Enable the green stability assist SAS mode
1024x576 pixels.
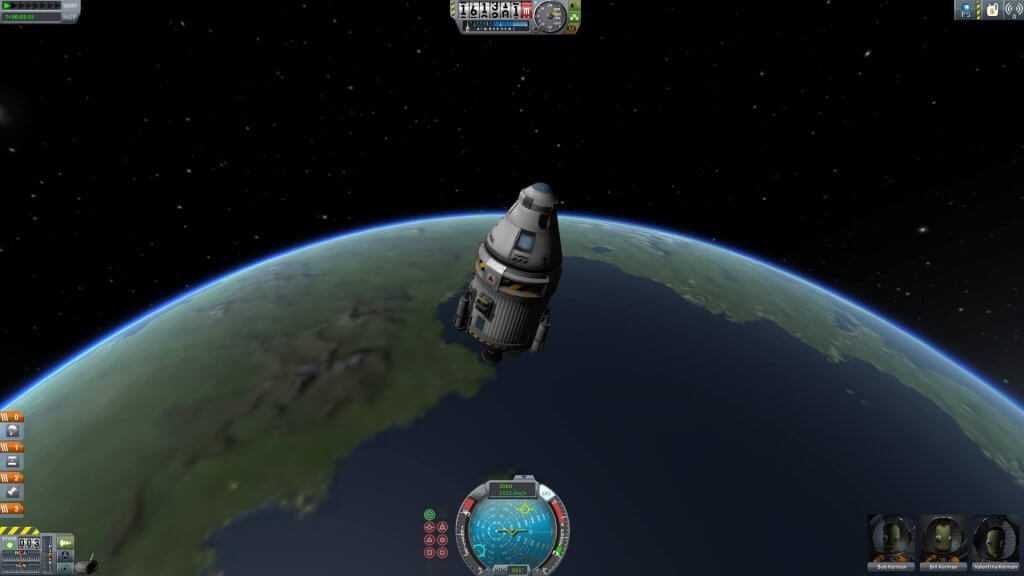[x=429, y=515]
